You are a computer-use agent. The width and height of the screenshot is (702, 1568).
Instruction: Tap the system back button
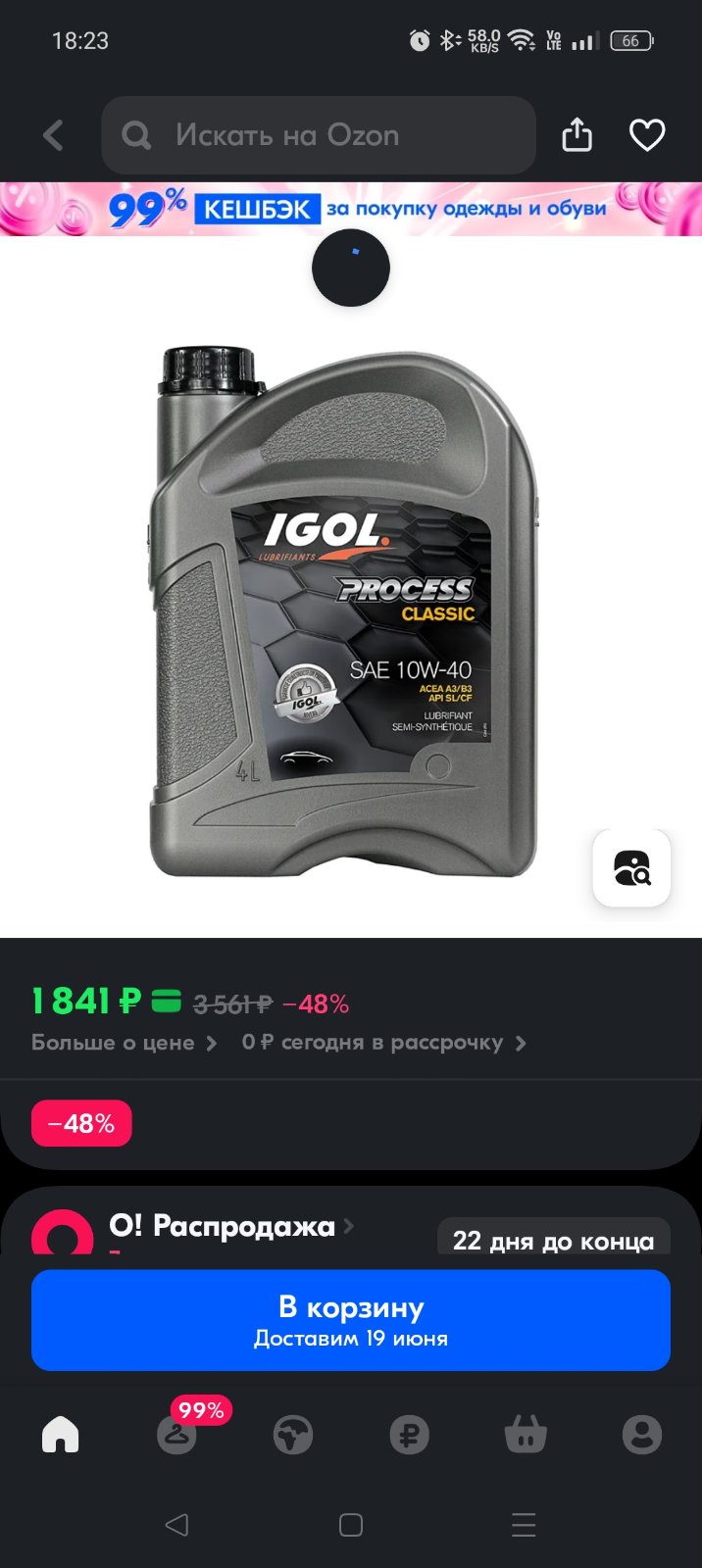point(176,1525)
